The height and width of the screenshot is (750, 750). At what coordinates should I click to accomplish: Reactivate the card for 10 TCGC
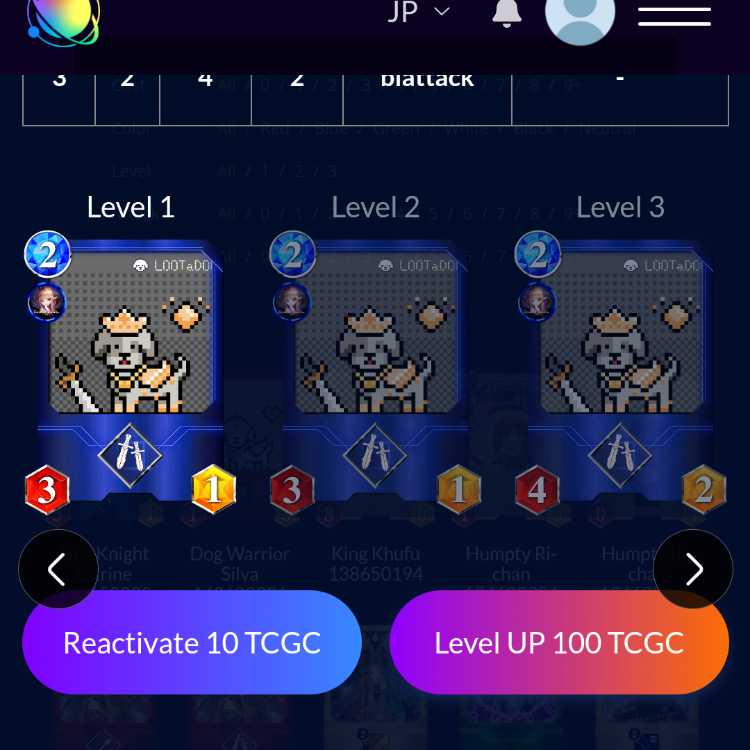(x=192, y=642)
